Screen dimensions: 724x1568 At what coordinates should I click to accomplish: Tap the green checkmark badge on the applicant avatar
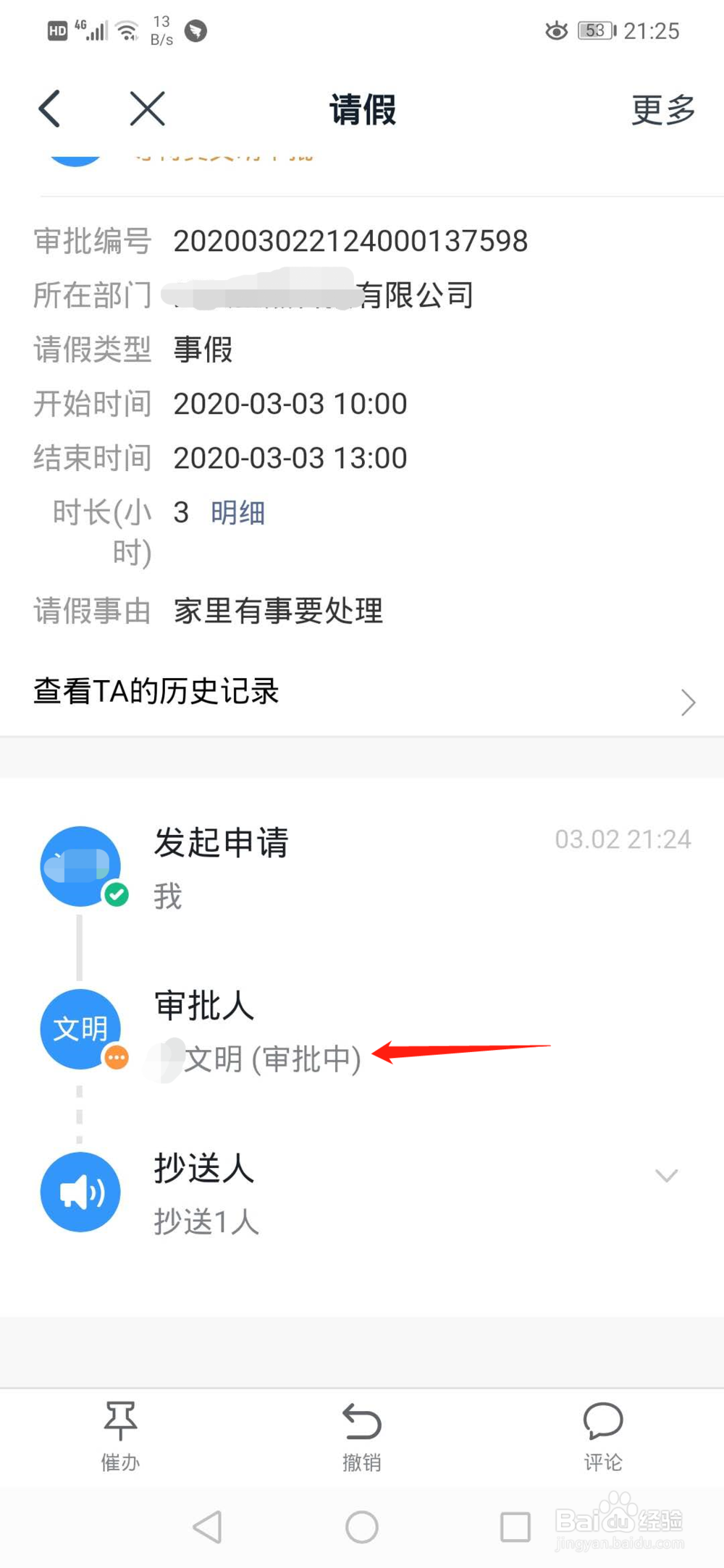pos(116,895)
